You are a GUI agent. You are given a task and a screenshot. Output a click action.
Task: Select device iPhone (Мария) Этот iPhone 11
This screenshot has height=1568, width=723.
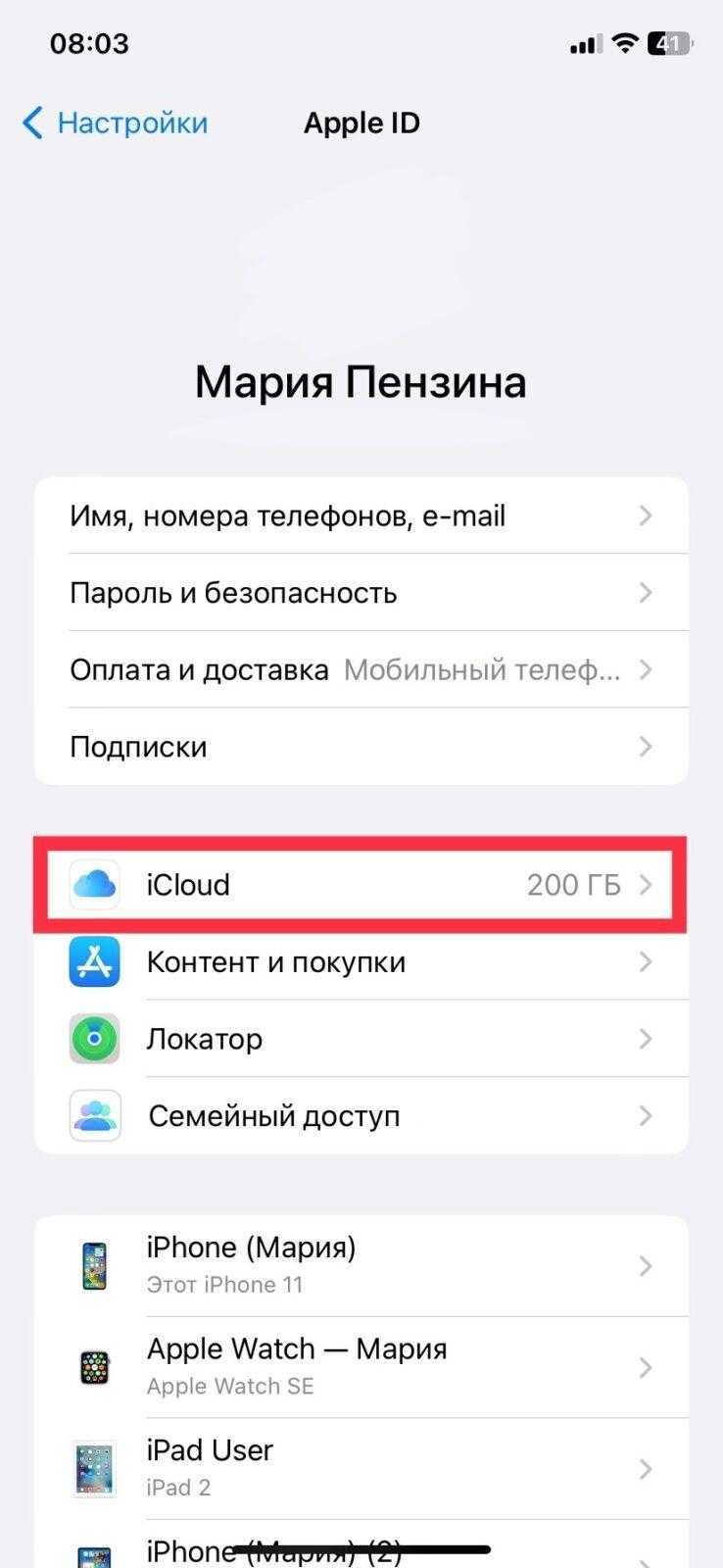point(361,1266)
